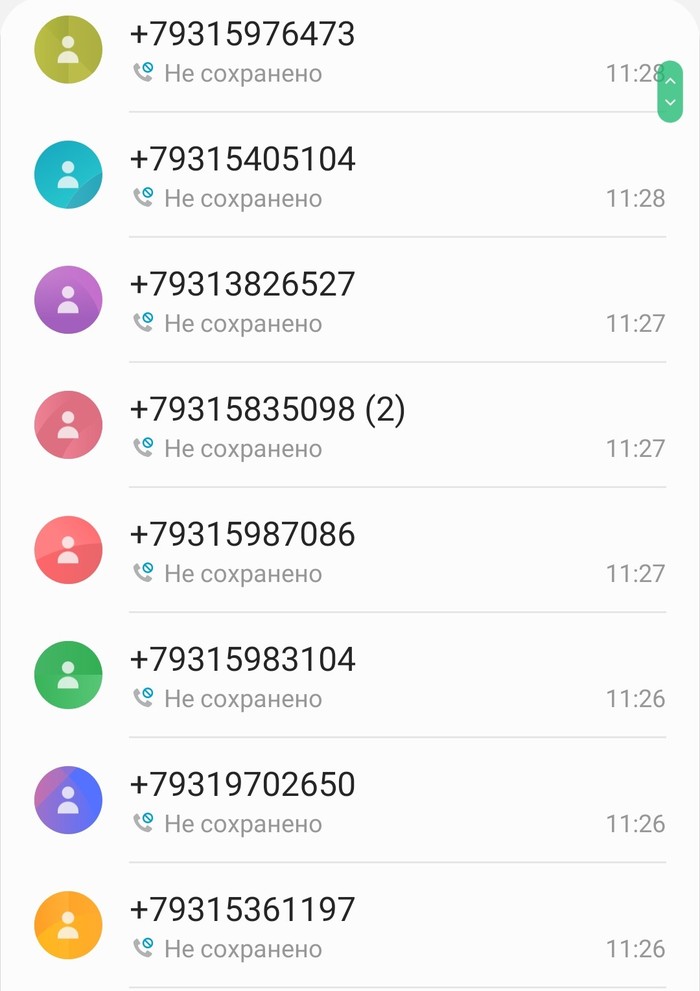Tap the green fast-scroll handle
This screenshot has height=991, width=700.
point(670,92)
